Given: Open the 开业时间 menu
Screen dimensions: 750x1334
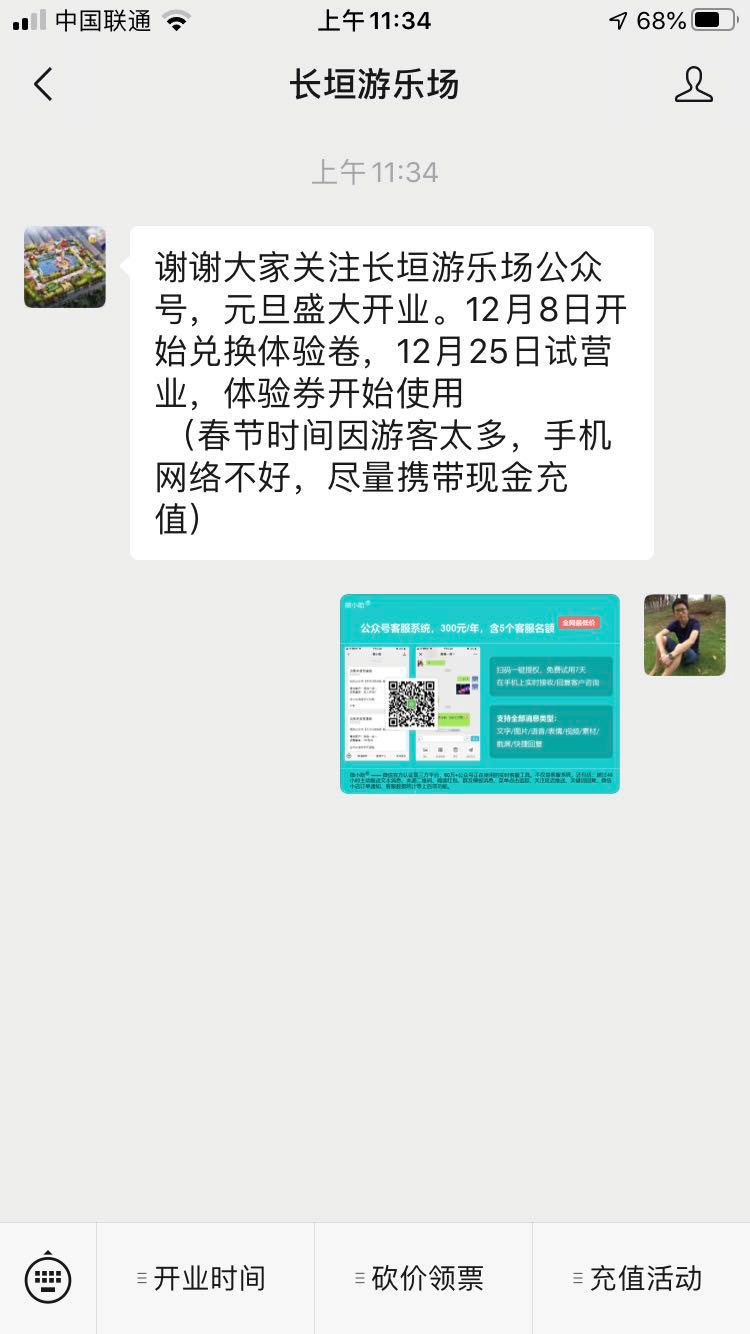Looking at the screenshot, I should pos(205,1278).
